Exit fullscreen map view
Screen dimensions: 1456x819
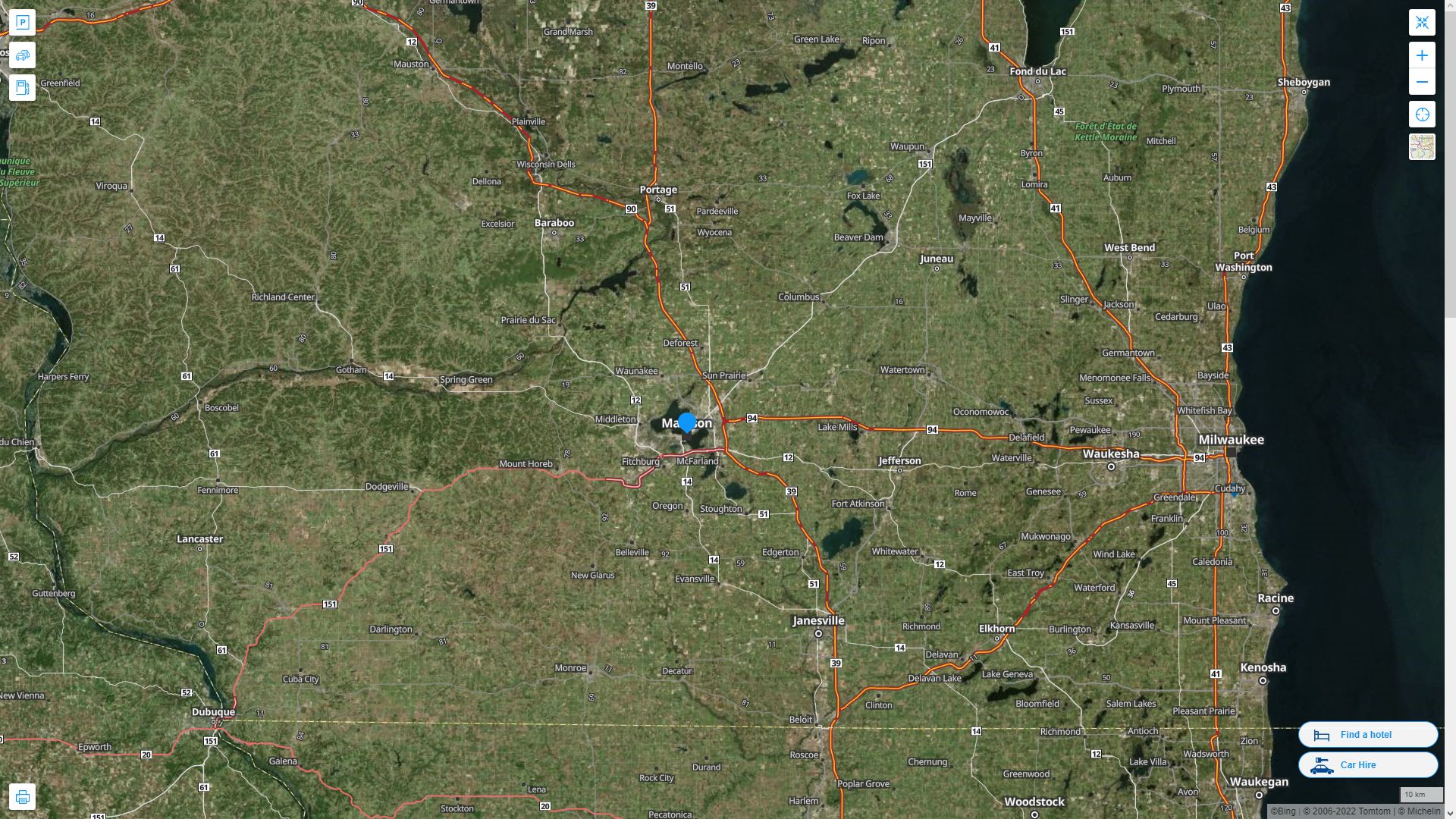[x=1422, y=23]
